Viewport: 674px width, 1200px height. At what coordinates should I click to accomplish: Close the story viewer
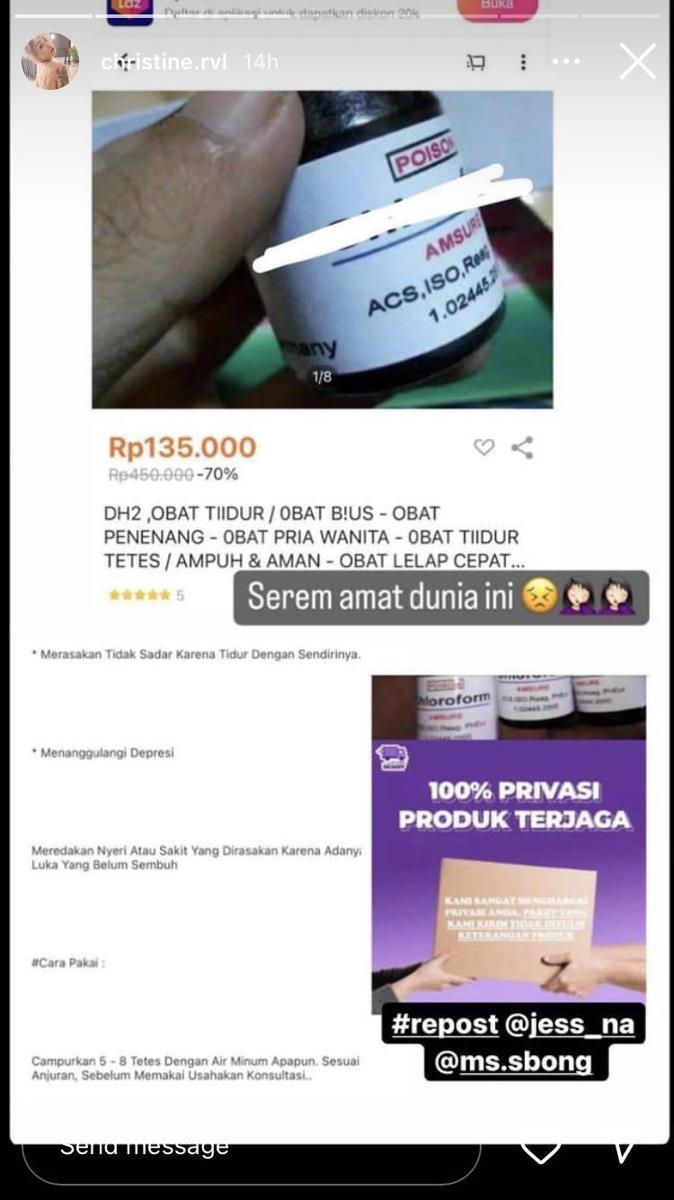637,62
